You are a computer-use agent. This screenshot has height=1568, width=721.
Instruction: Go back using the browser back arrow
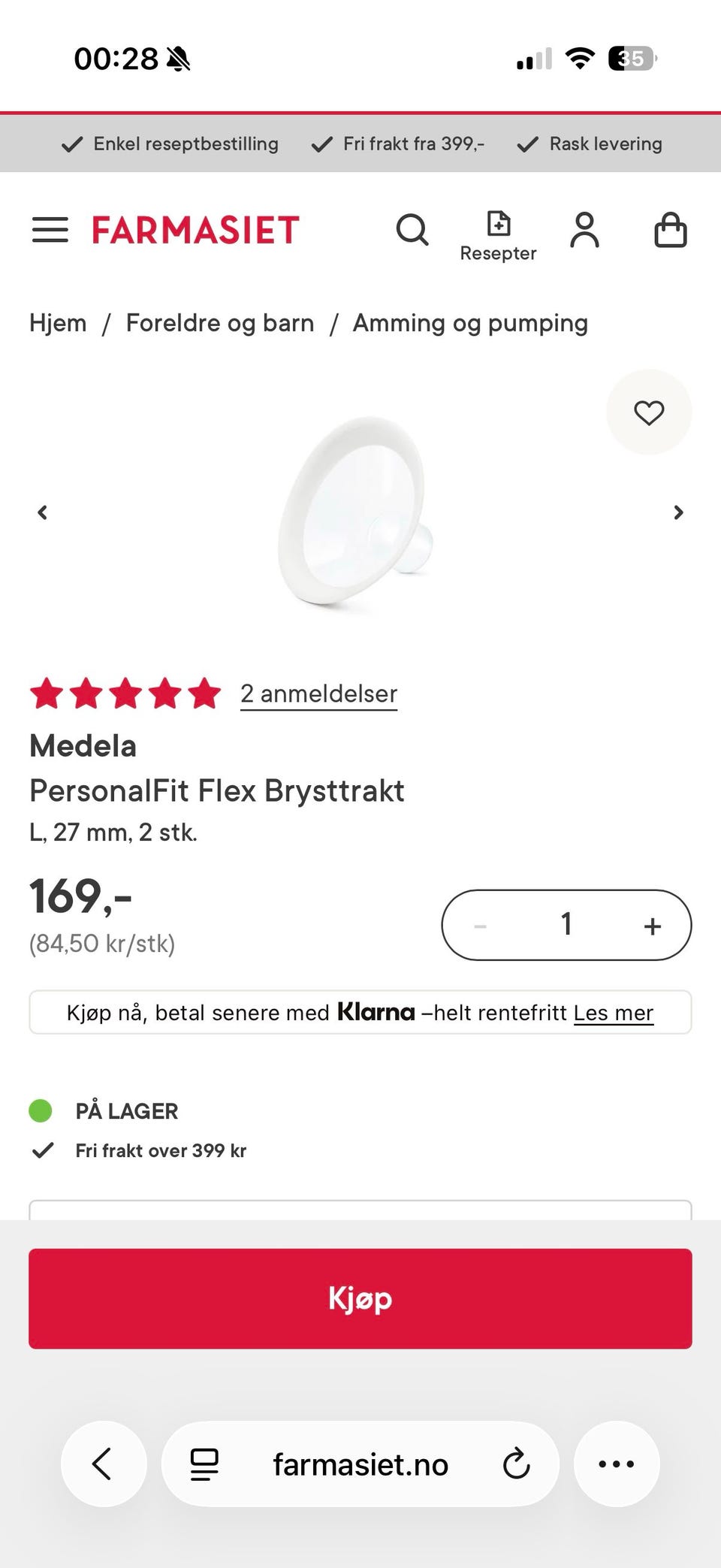tap(104, 1464)
